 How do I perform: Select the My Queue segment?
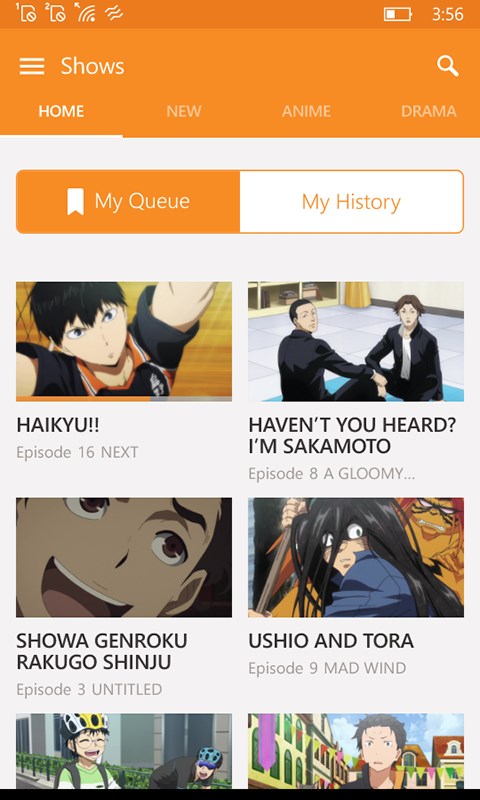coord(128,202)
